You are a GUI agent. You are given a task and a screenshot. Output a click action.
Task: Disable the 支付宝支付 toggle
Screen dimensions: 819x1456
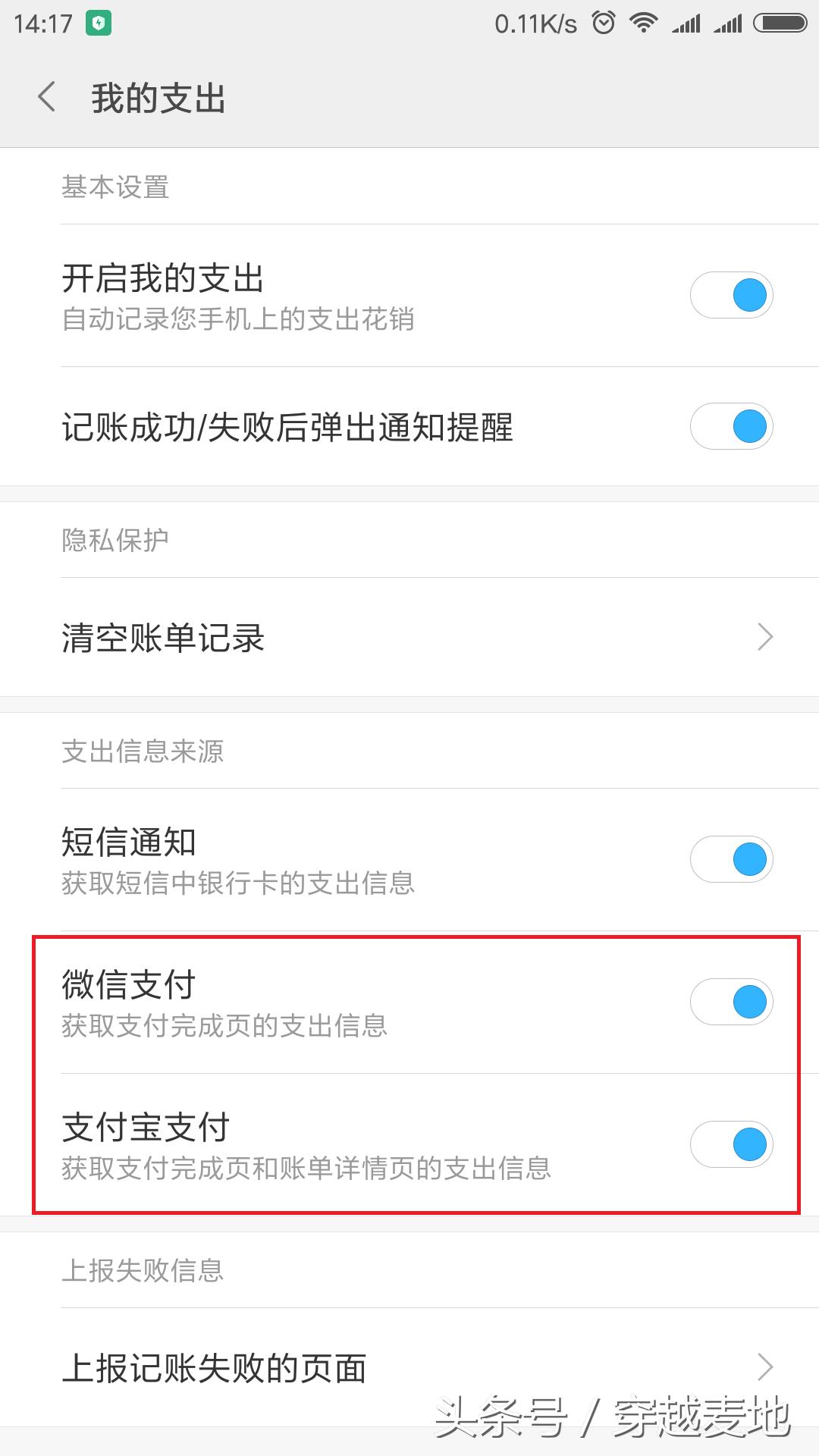730,1144
